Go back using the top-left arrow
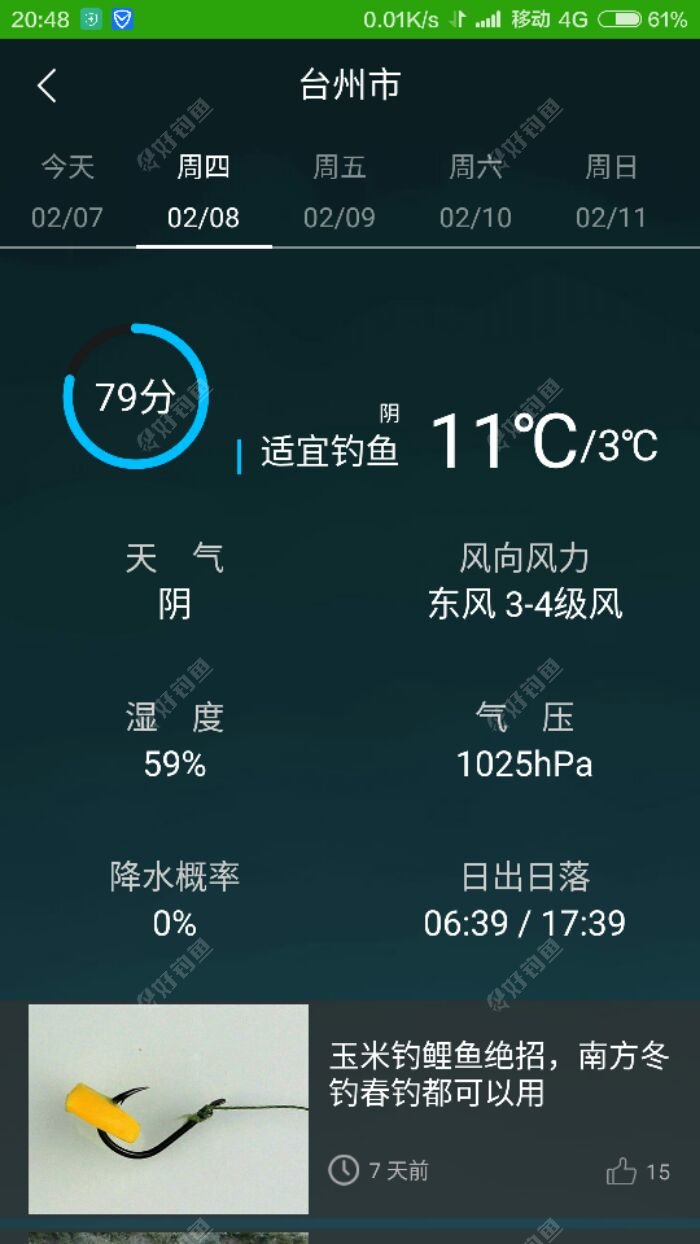The width and height of the screenshot is (700, 1244). pos(47,86)
